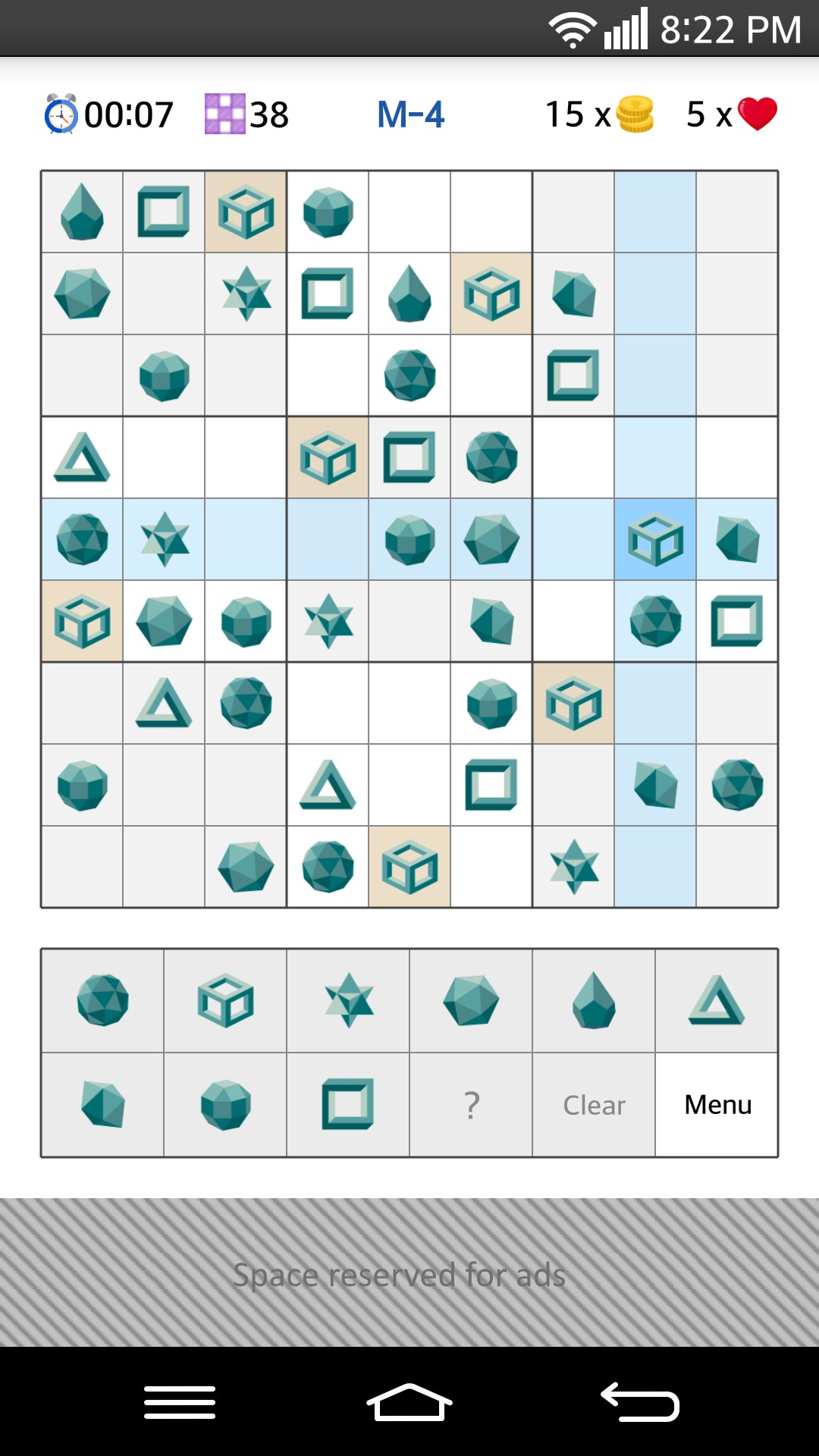Choose the triangle shape from the palette
This screenshot has width=819, height=1456.
(x=717, y=1000)
